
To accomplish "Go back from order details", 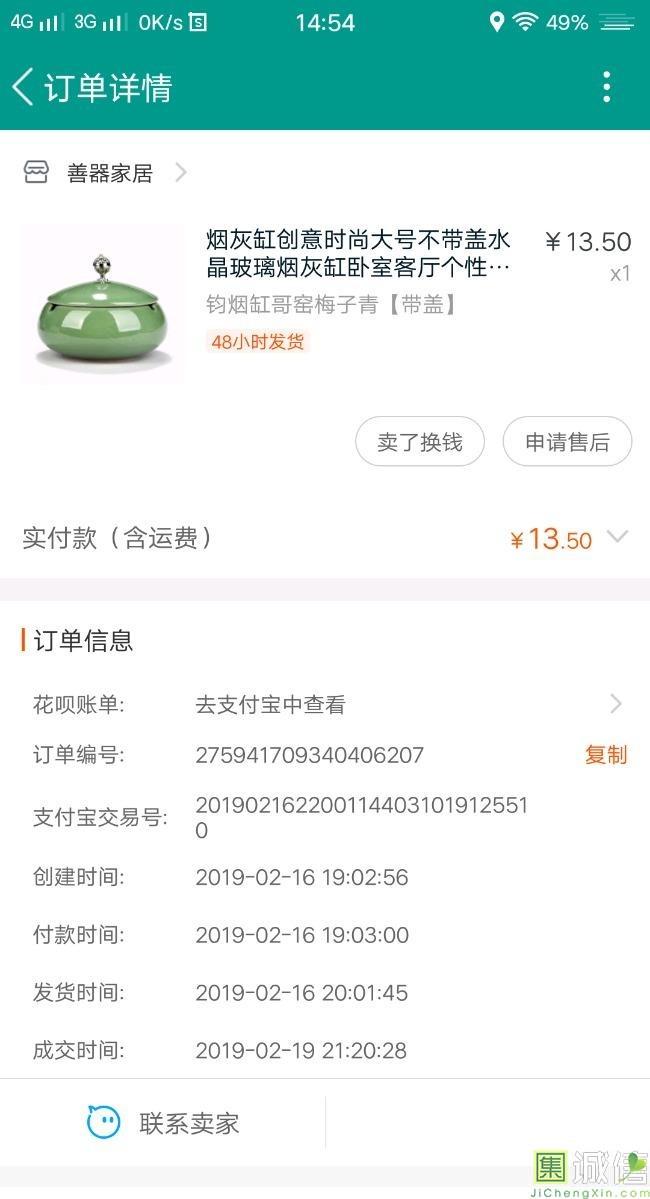I will tap(24, 88).
